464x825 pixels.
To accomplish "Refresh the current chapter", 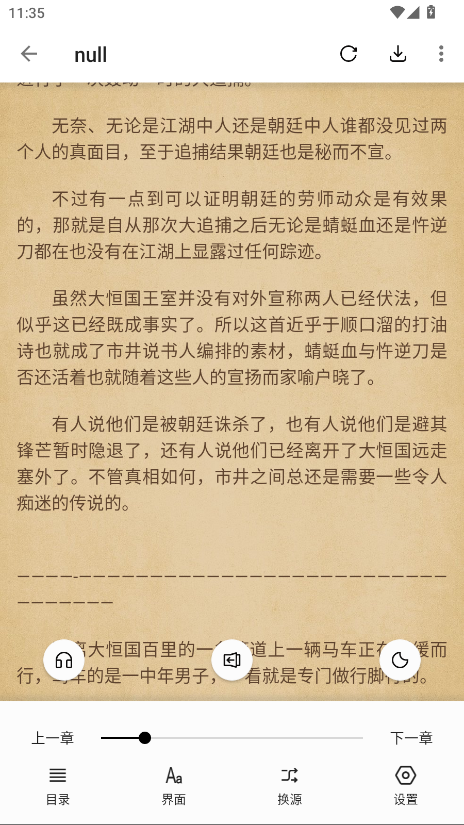I will pos(348,54).
